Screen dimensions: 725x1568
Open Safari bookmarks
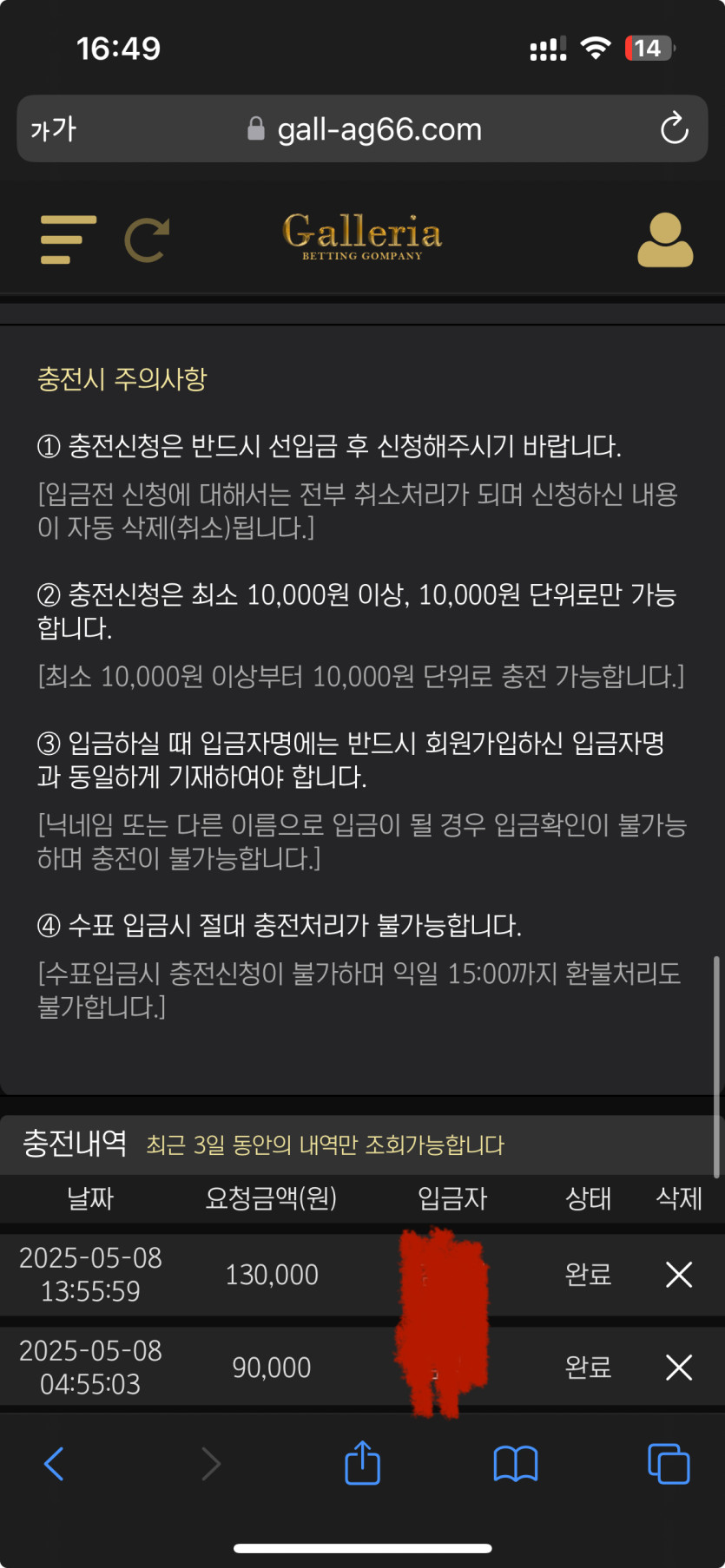[x=516, y=1464]
